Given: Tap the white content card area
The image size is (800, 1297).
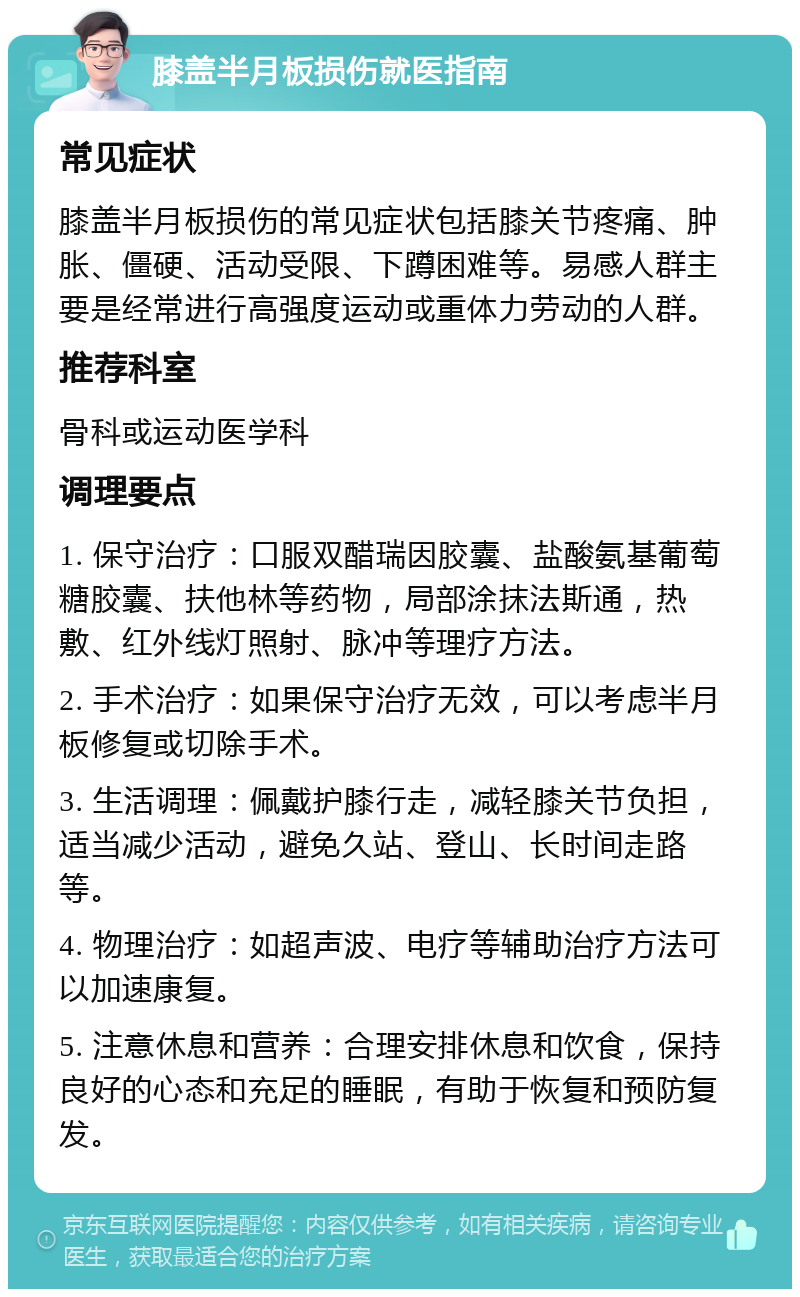Looking at the screenshot, I should coord(400,650).
